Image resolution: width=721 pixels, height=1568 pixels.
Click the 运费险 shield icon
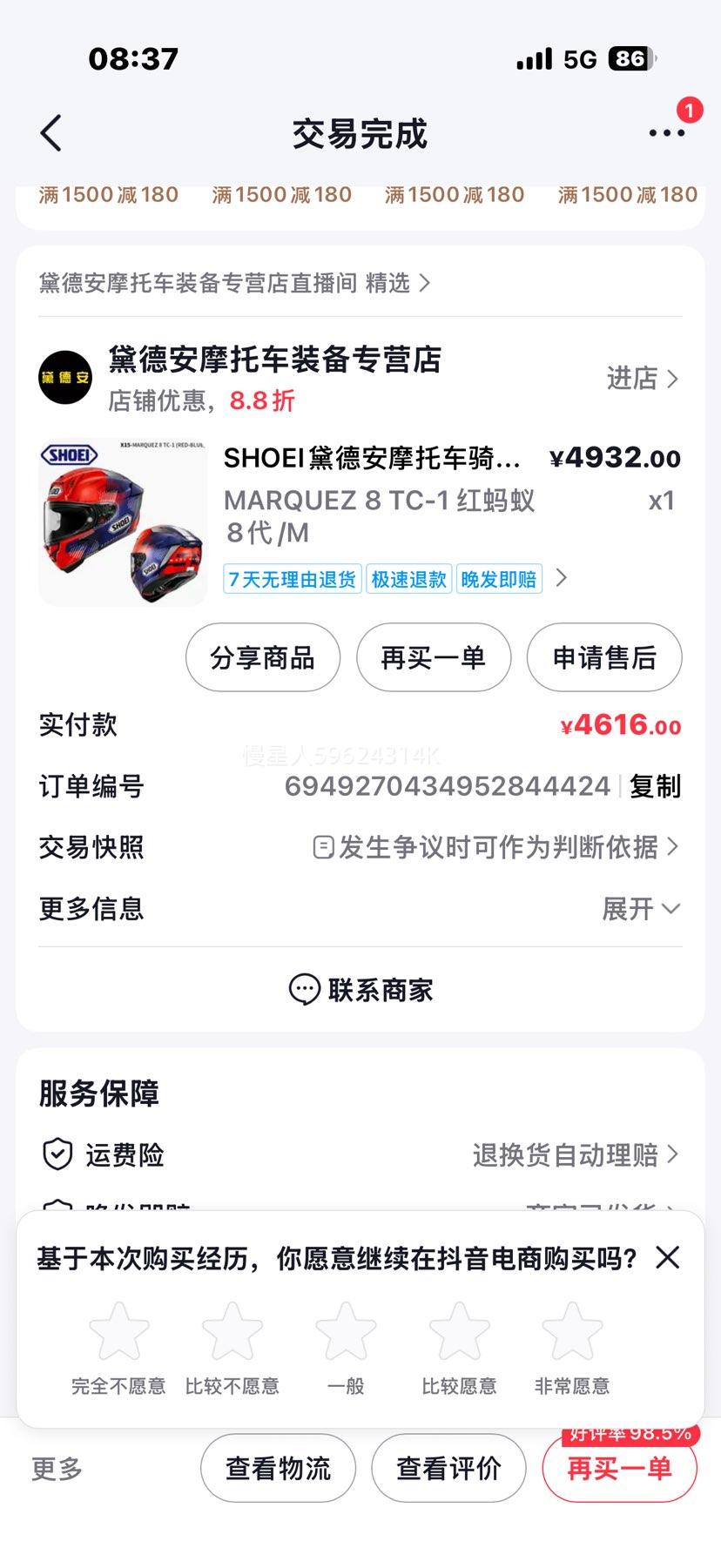[57, 1154]
